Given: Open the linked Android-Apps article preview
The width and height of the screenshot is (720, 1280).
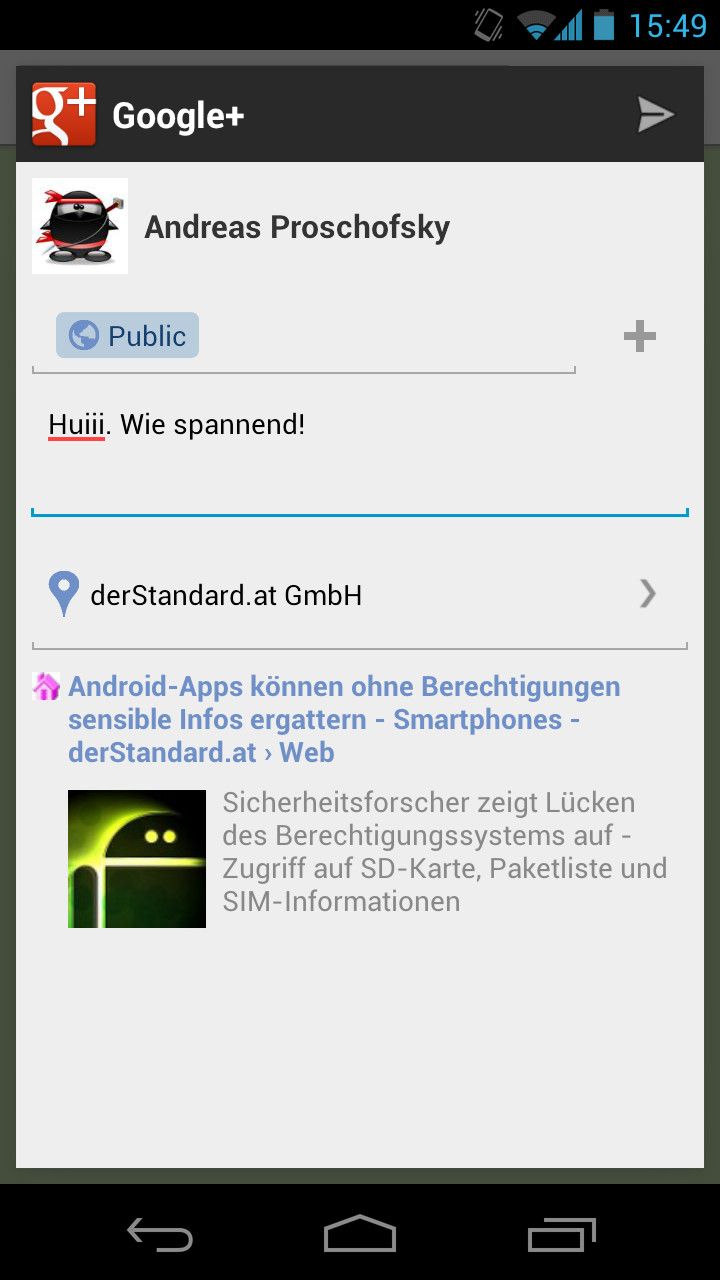Looking at the screenshot, I should [344, 719].
